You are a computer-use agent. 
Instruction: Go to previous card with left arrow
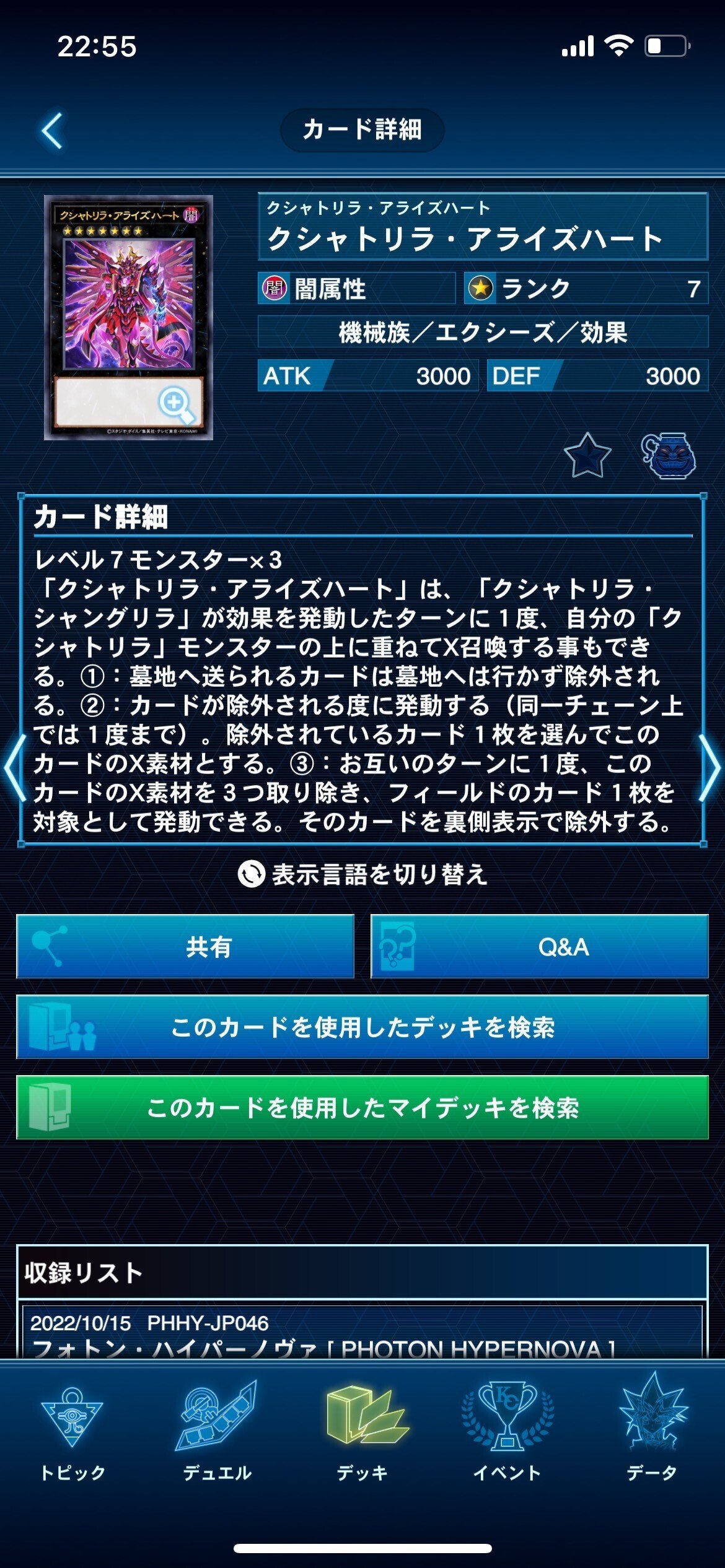click(x=14, y=768)
